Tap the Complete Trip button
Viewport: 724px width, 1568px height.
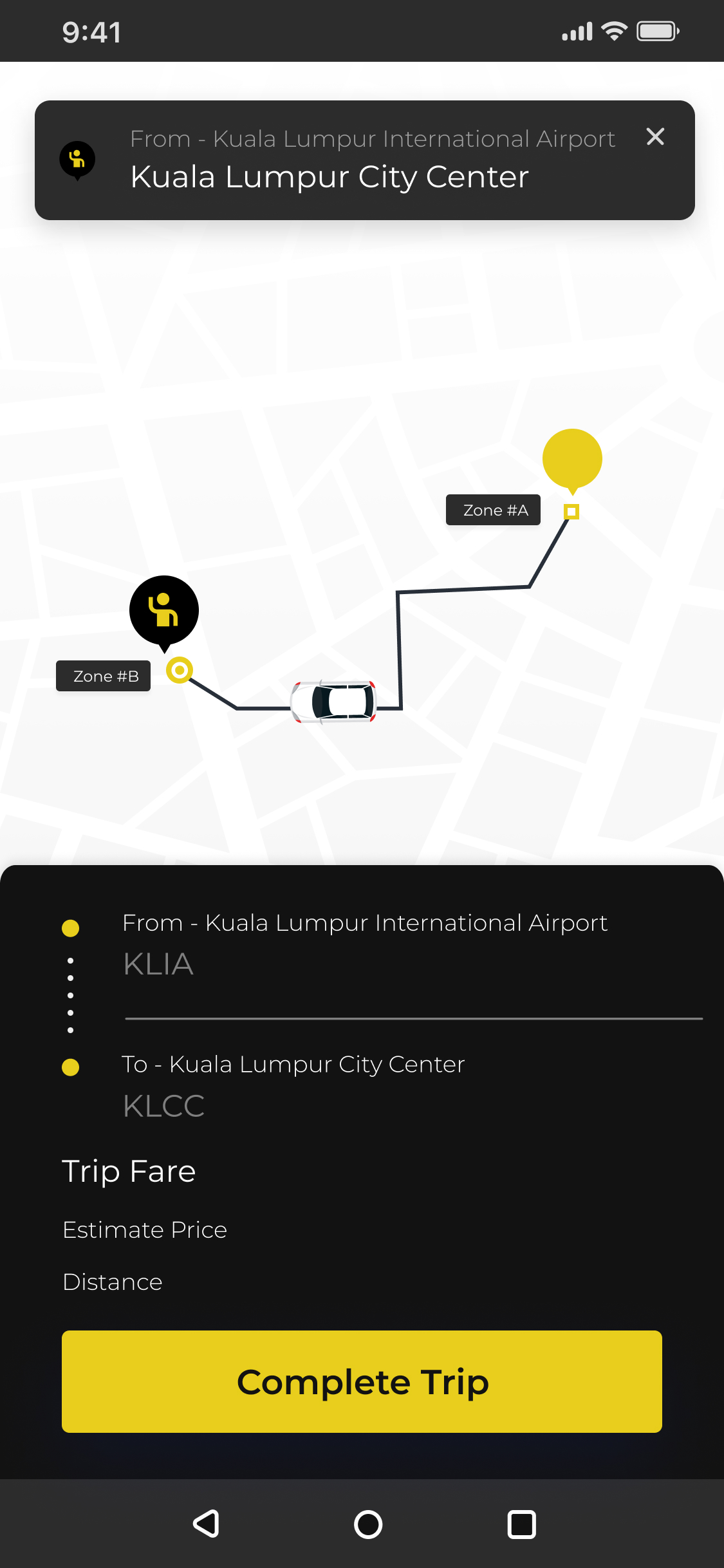(362, 1381)
